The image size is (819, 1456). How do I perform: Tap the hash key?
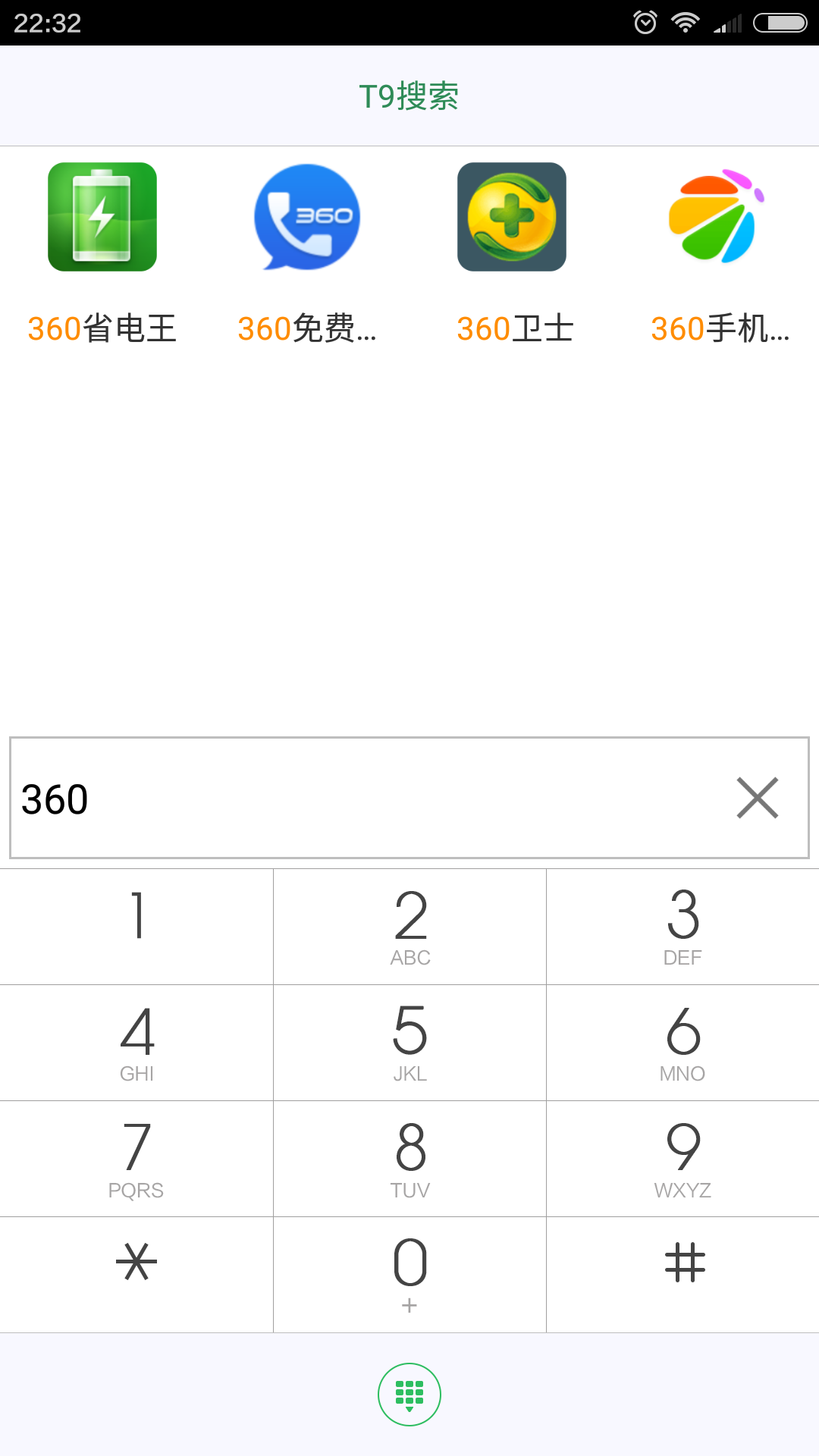(682, 1275)
